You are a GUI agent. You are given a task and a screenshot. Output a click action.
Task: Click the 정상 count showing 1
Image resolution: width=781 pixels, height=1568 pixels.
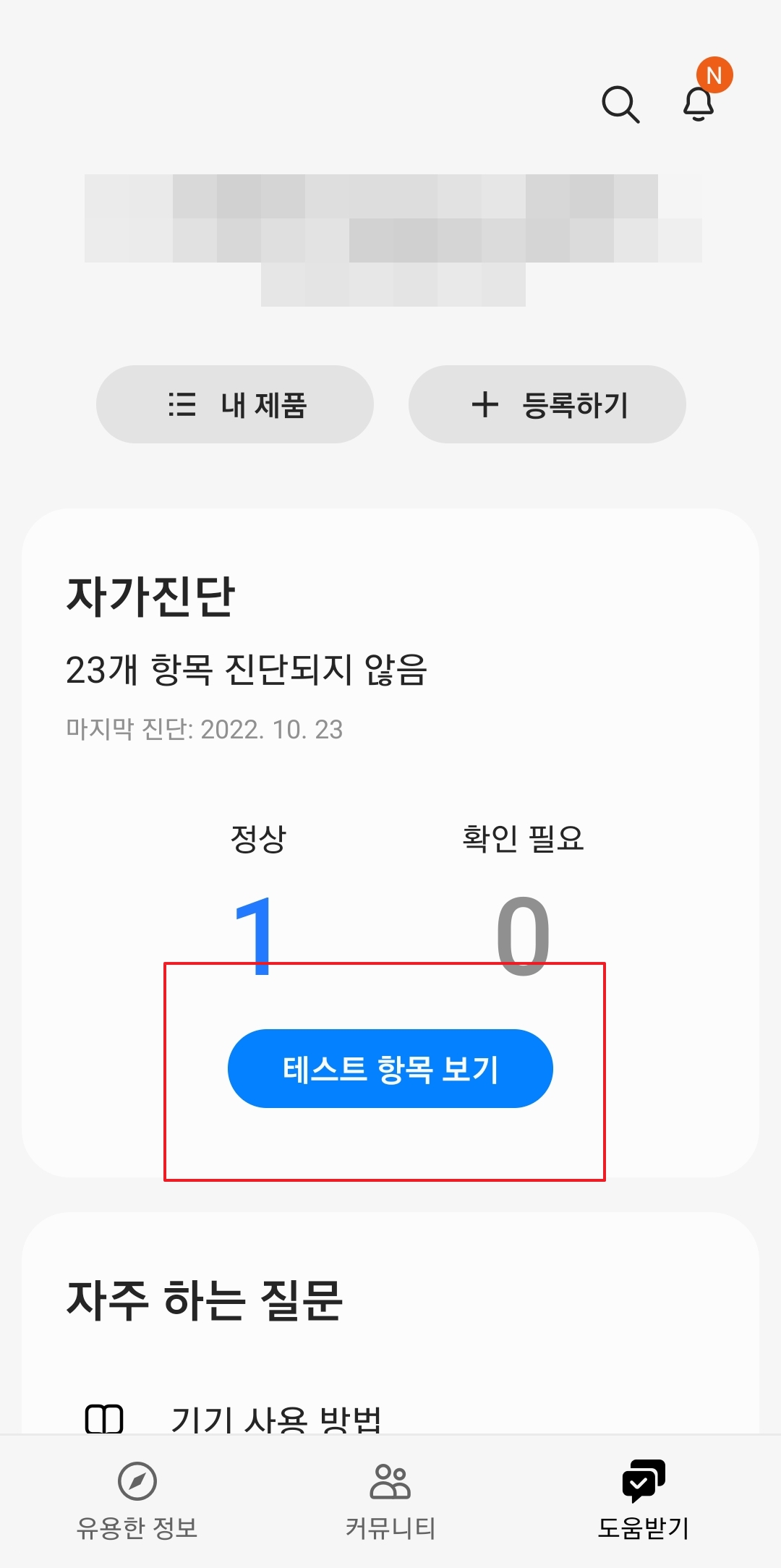coord(257,933)
